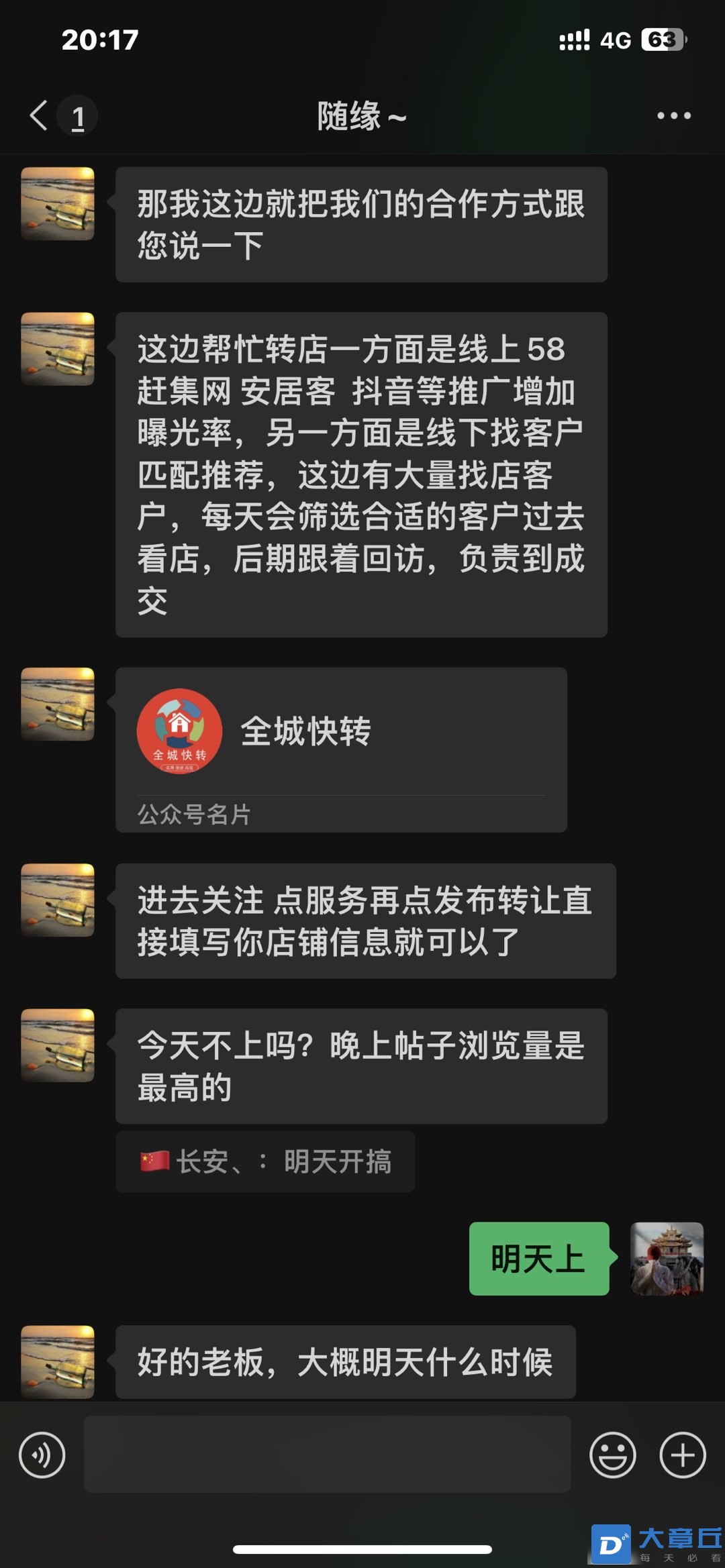Go back to the chat list
Screen dimensions: 725x1568
point(40,115)
